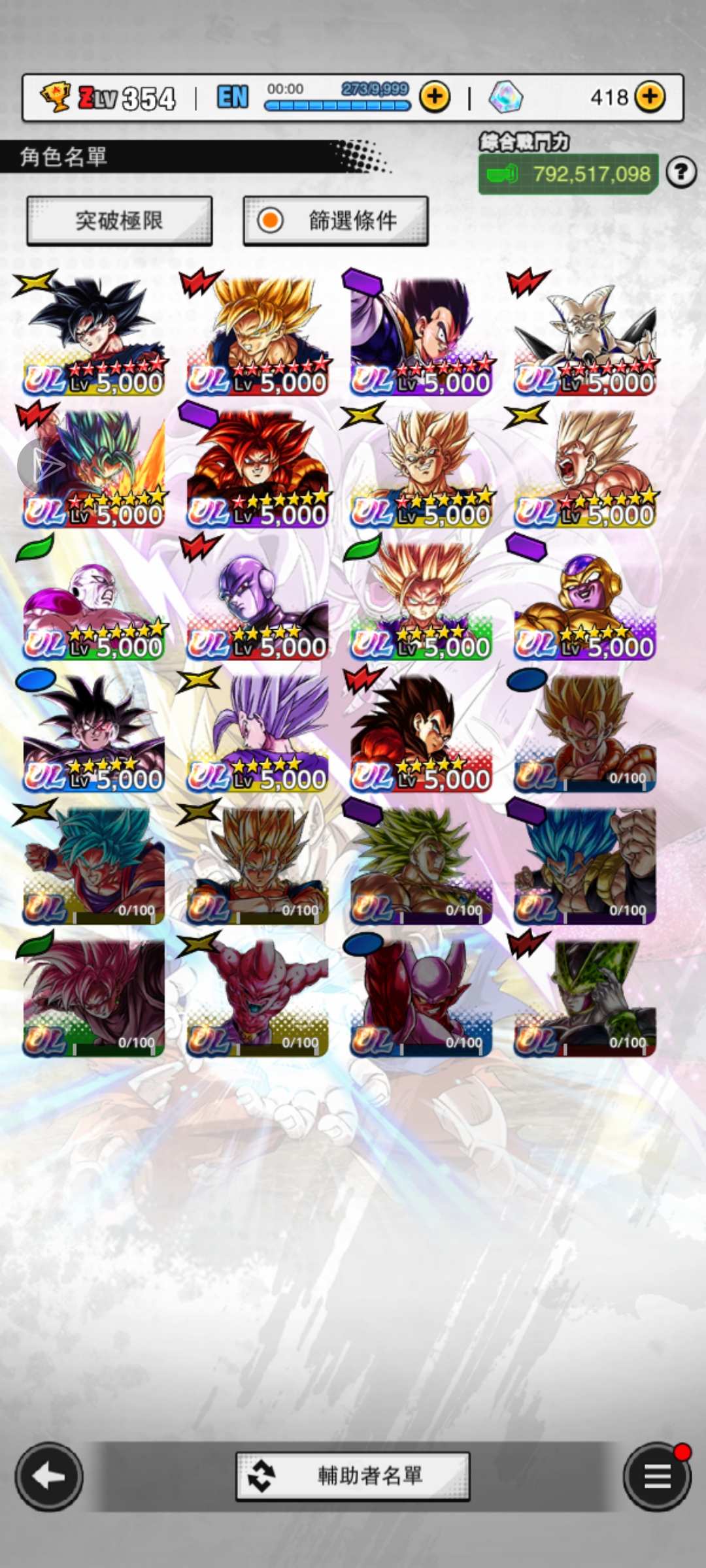Tap the floating translucent arrow shortcut
Image resolution: width=706 pixels, height=1568 pixels.
pos(41,465)
